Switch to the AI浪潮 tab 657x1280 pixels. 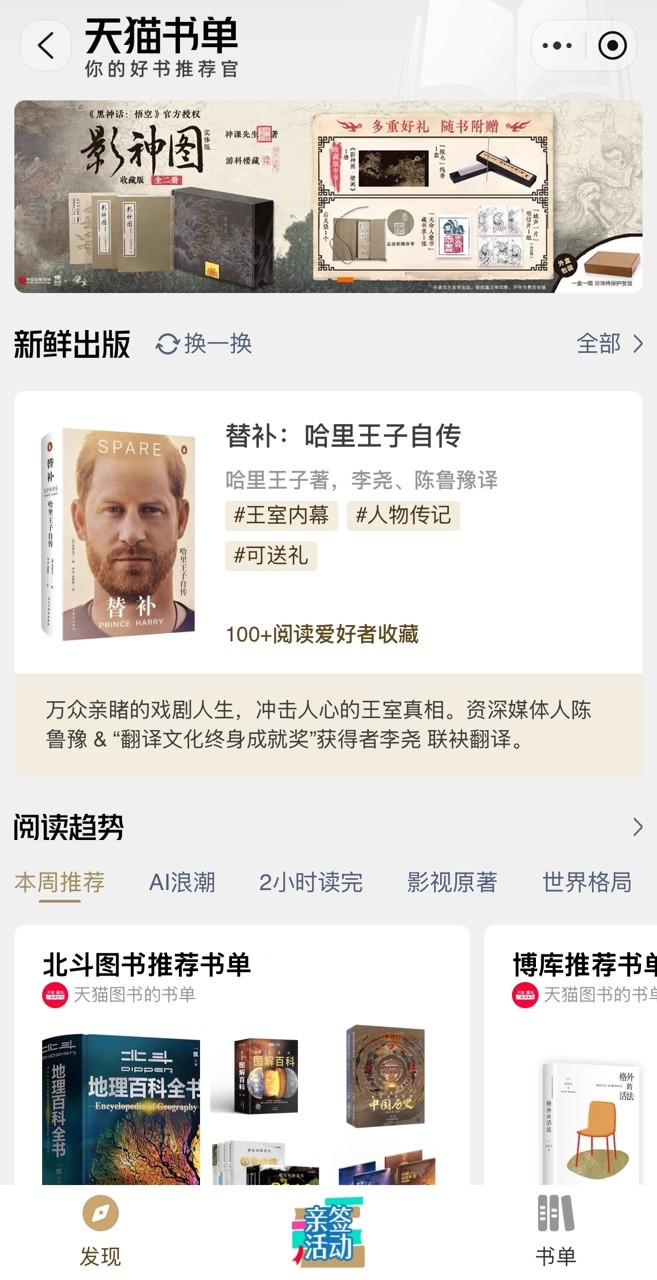(x=182, y=882)
